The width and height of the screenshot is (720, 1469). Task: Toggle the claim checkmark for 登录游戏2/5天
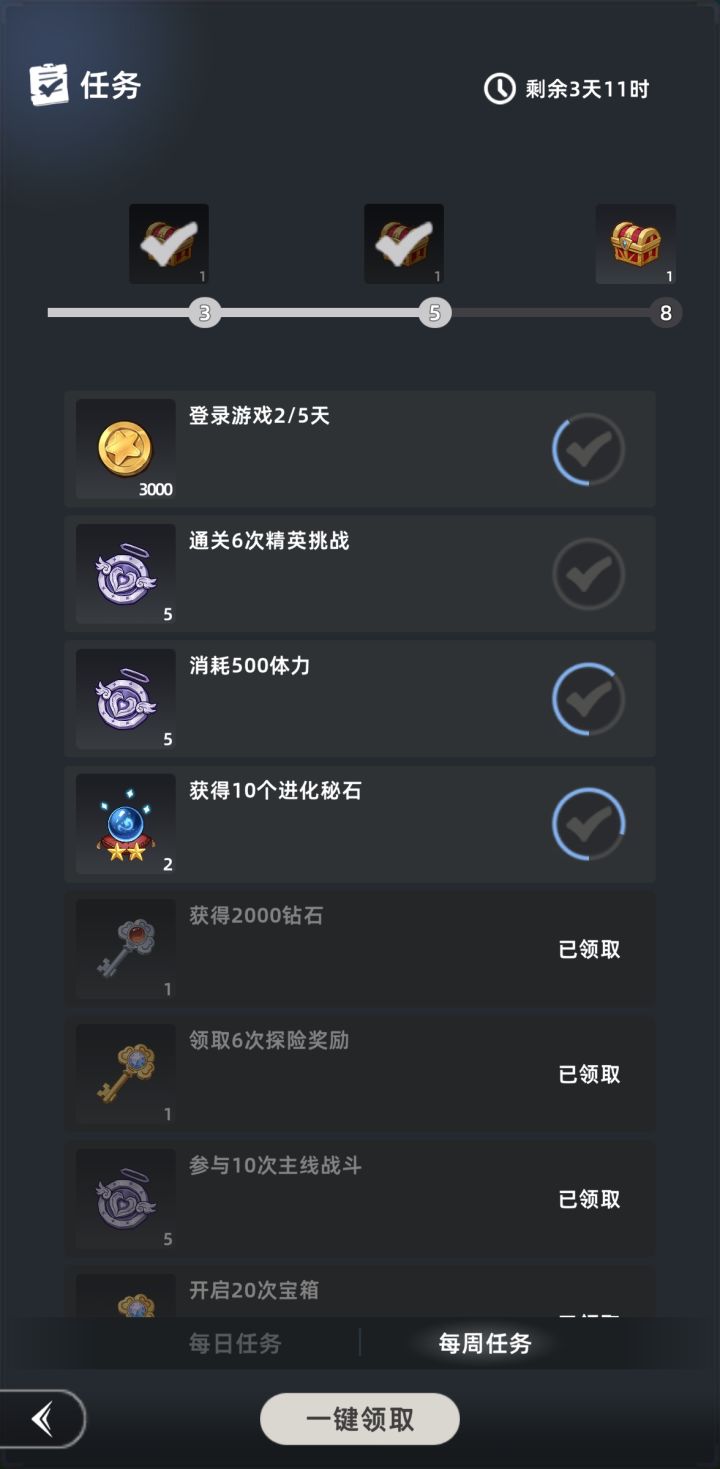[588, 449]
